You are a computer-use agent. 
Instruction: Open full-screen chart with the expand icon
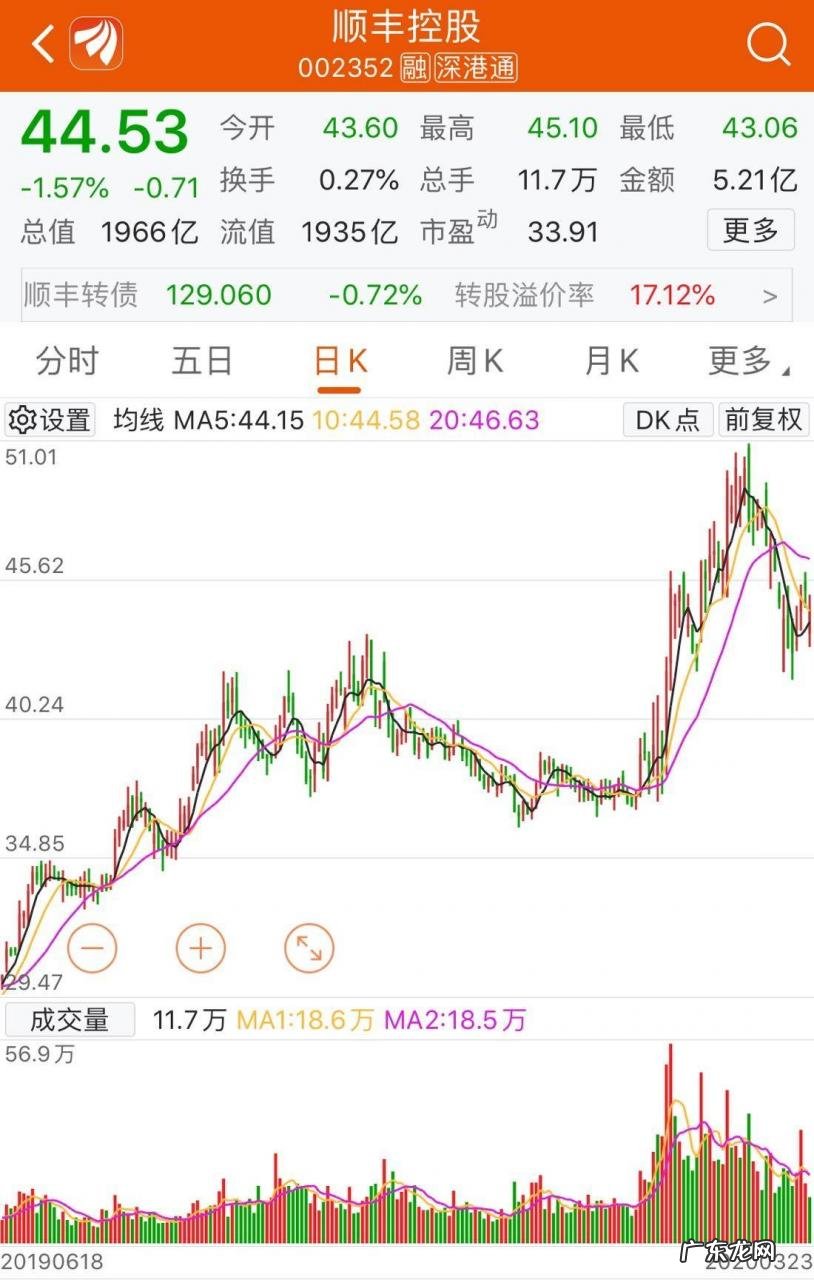(308, 947)
